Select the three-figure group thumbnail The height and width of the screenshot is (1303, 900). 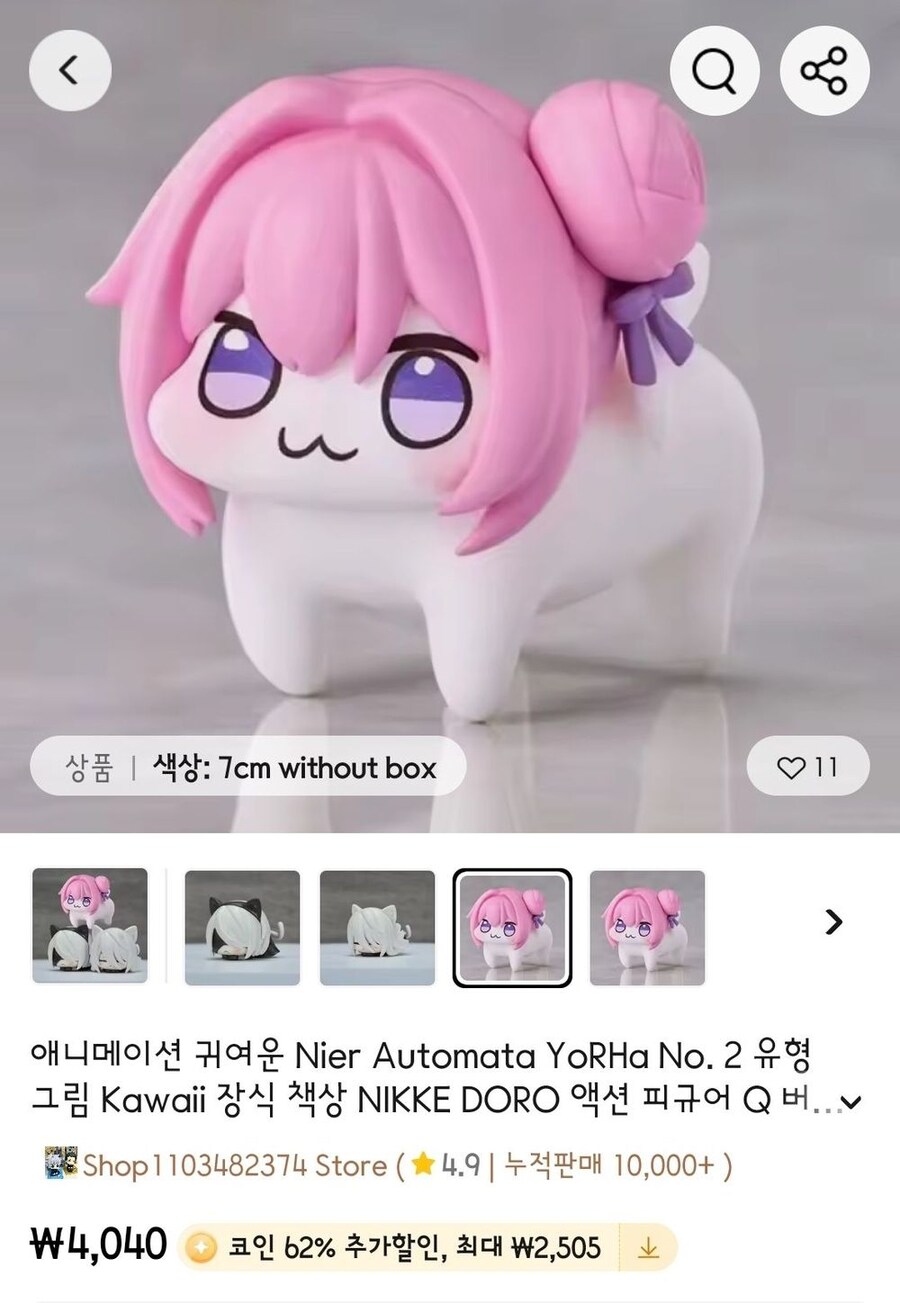(90, 926)
